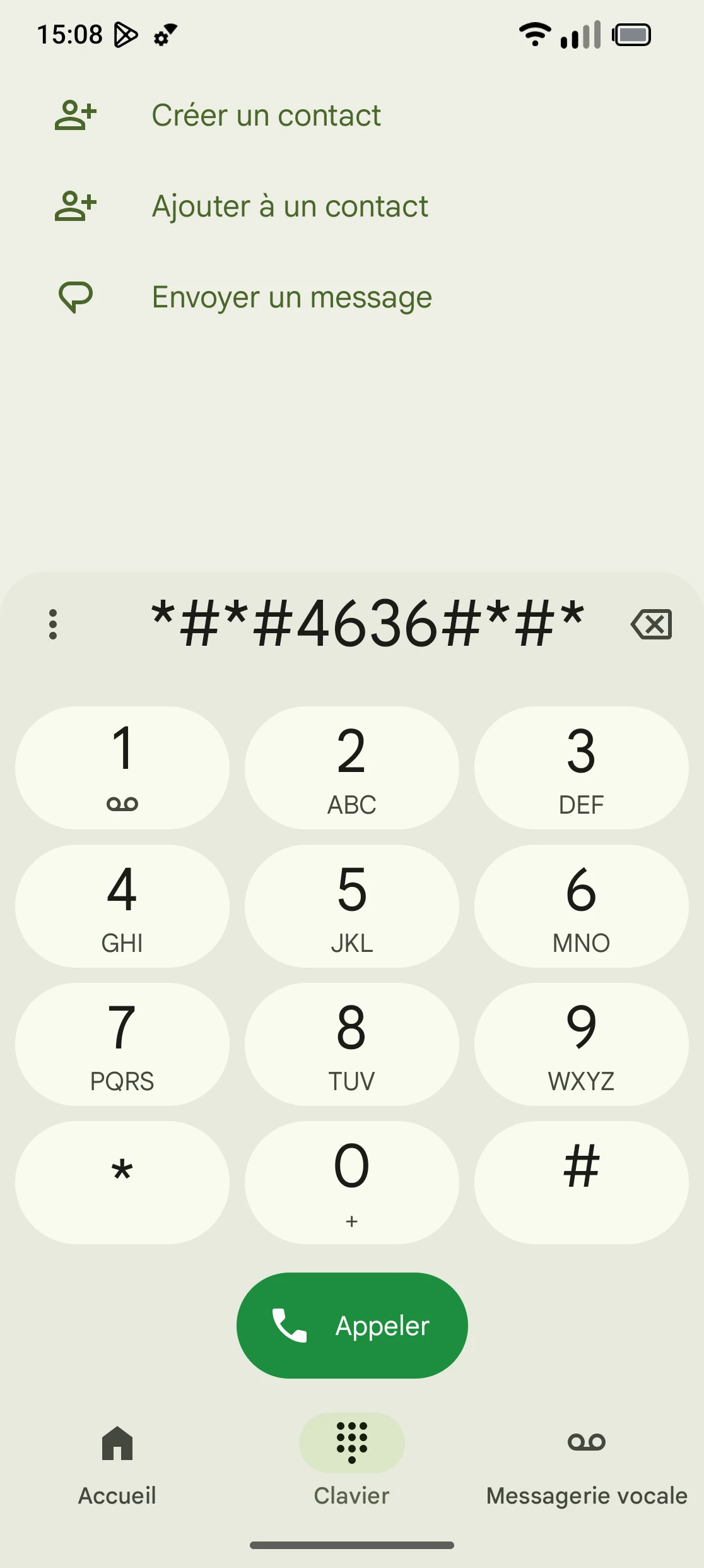The image size is (704, 1568).
Task: Tap the hash key
Action: click(x=581, y=1182)
